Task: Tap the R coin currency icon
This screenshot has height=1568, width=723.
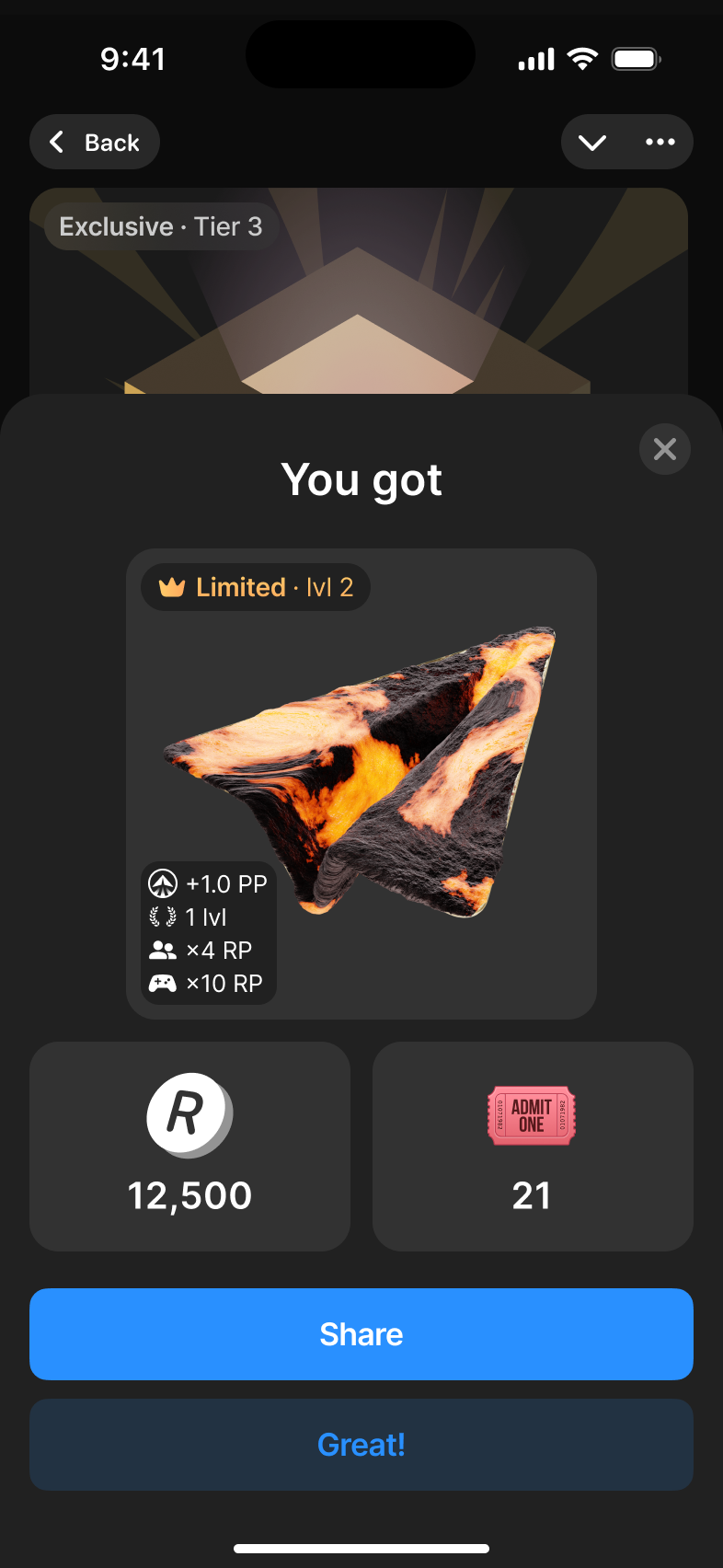Action: tap(189, 1113)
